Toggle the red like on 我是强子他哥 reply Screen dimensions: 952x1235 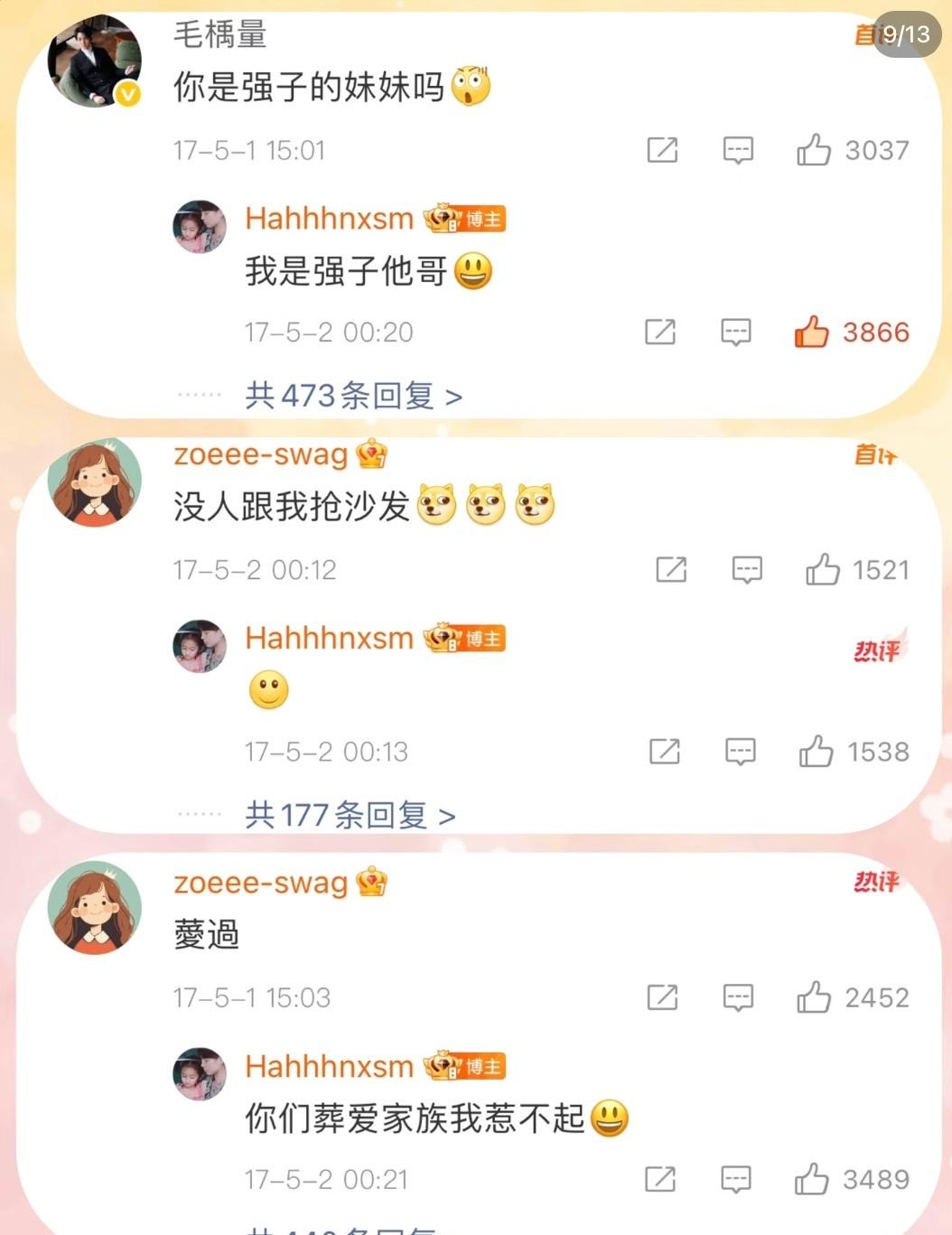(x=809, y=332)
